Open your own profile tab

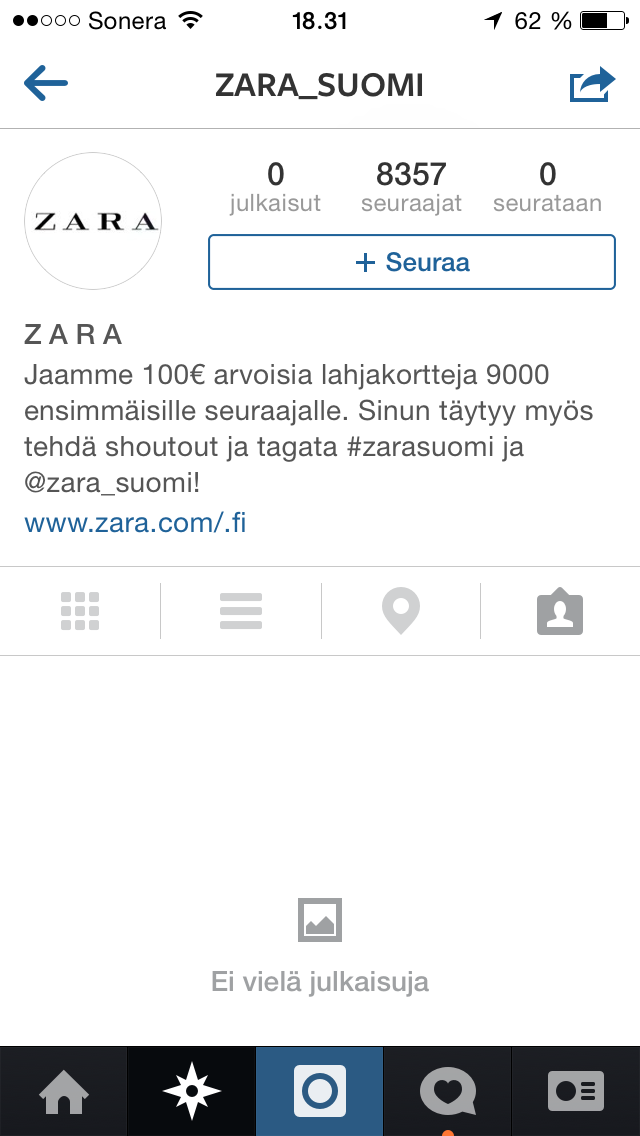click(x=576, y=1091)
